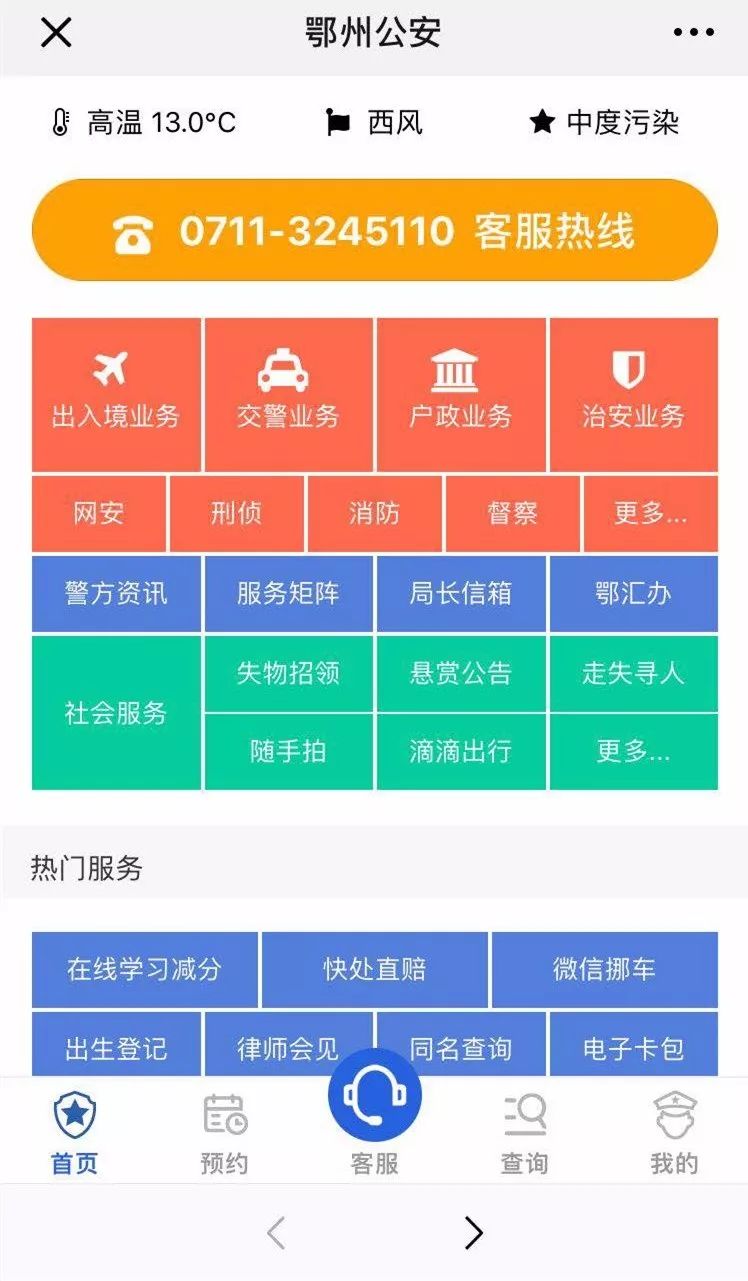Open 在线学习减分 service
This screenshot has width=748, height=1281.
click(145, 968)
